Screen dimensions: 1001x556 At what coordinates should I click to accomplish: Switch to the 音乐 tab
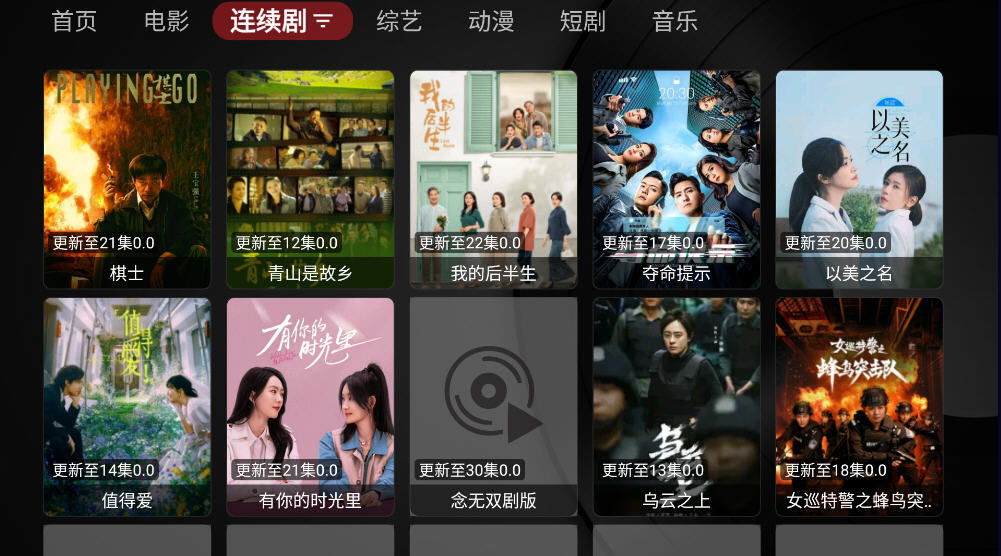coord(675,21)
